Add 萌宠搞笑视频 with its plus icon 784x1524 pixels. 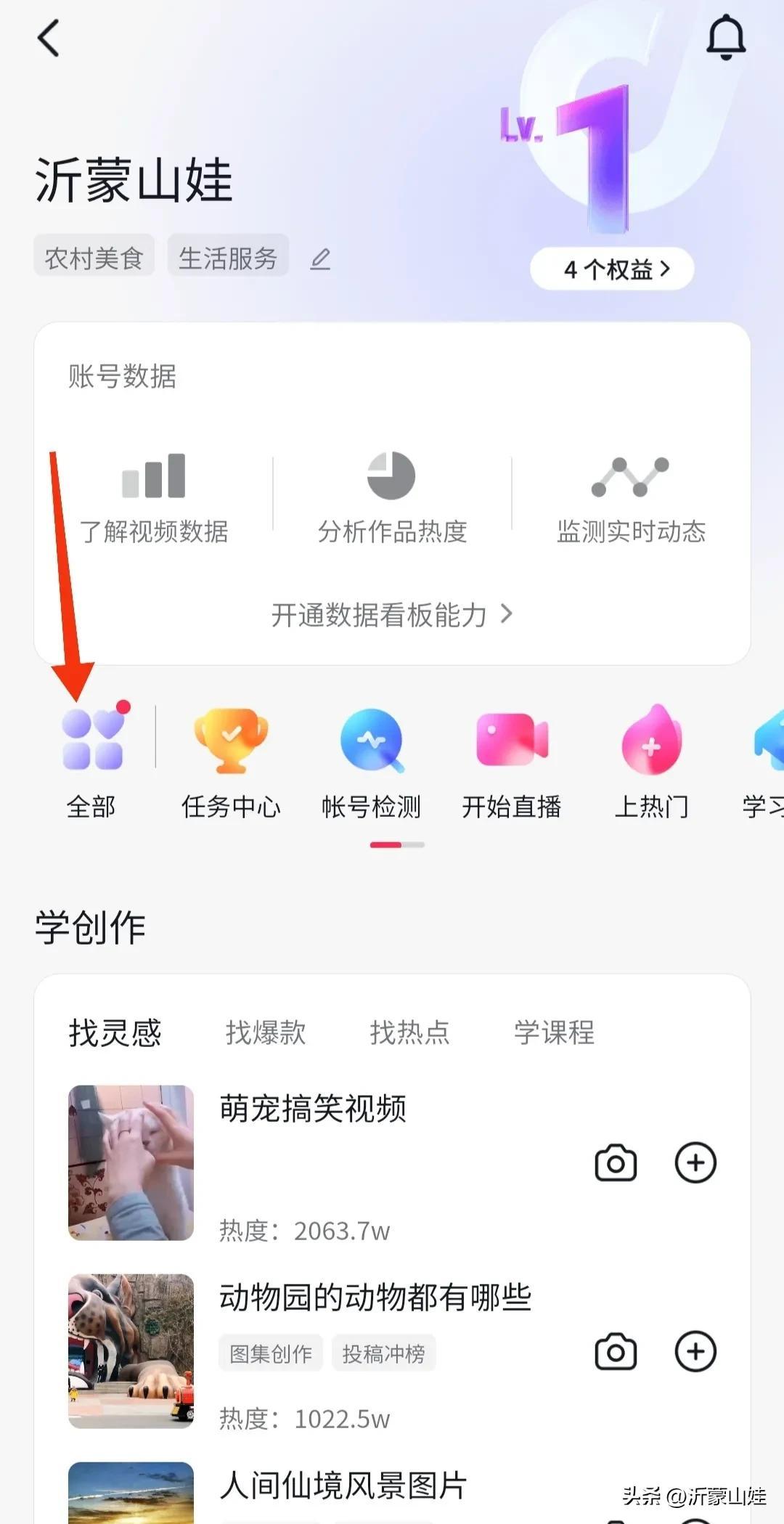click(695, 1163)
